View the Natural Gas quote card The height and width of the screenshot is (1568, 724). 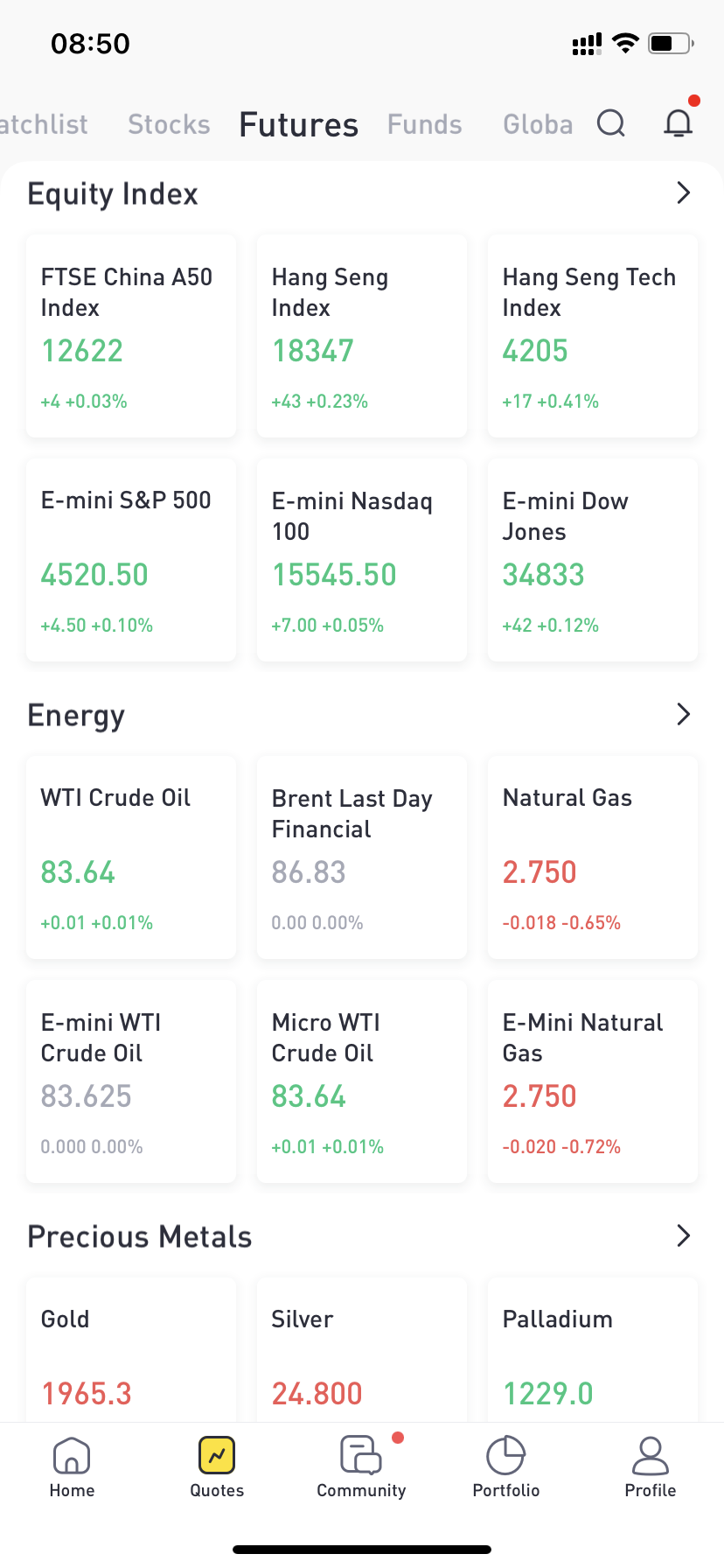click(593, 857)
